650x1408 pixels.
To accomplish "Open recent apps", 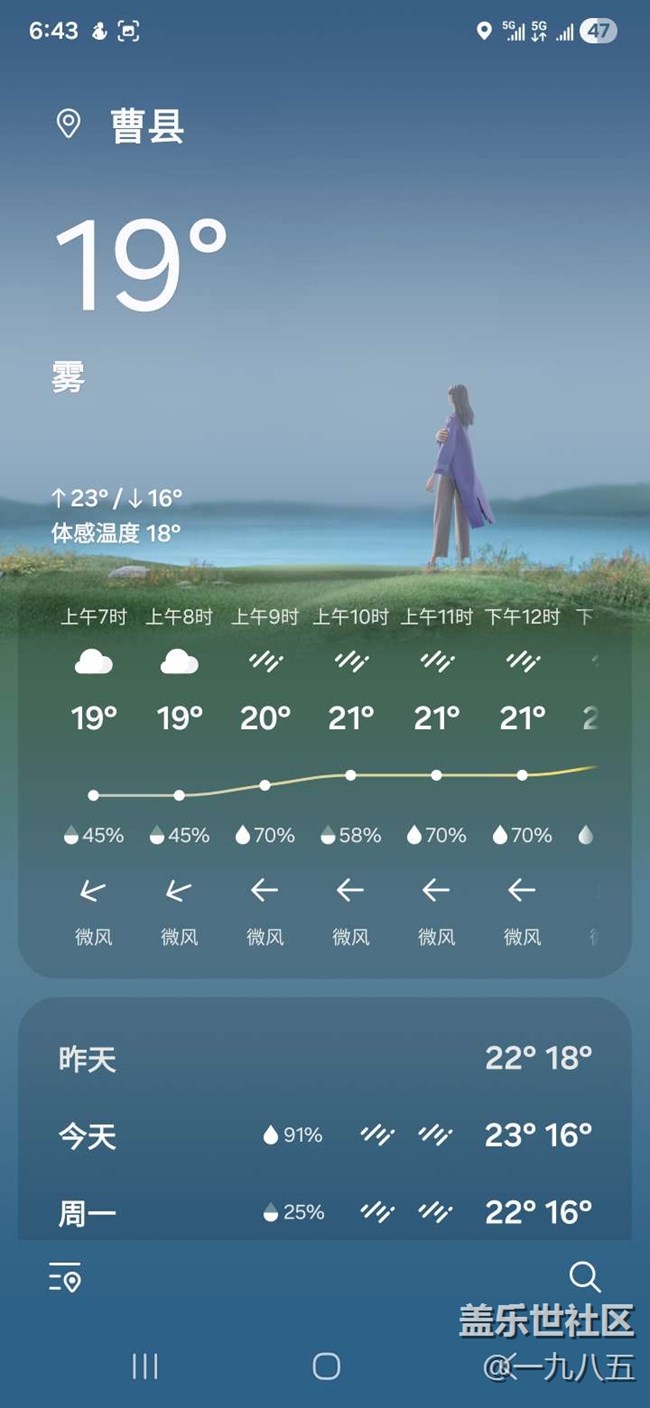I will [x=146, y=1367].
